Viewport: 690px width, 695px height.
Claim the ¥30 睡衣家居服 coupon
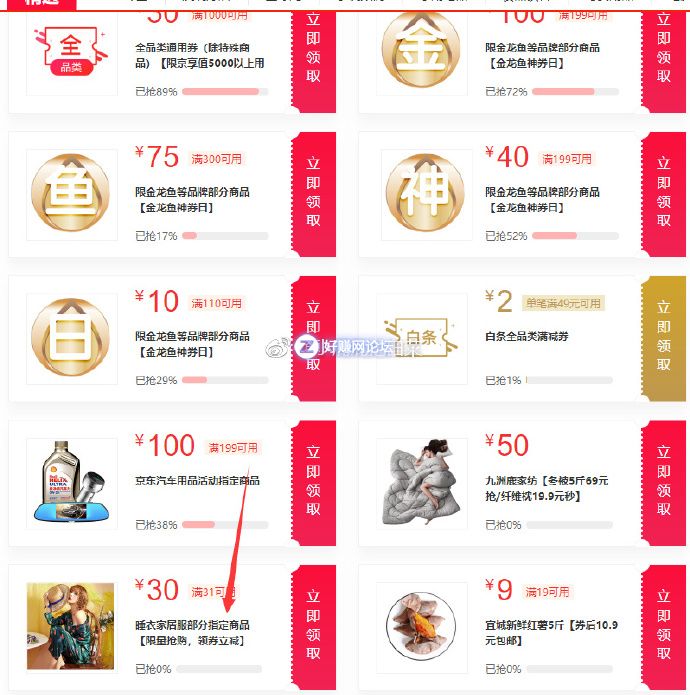point(314,625)
